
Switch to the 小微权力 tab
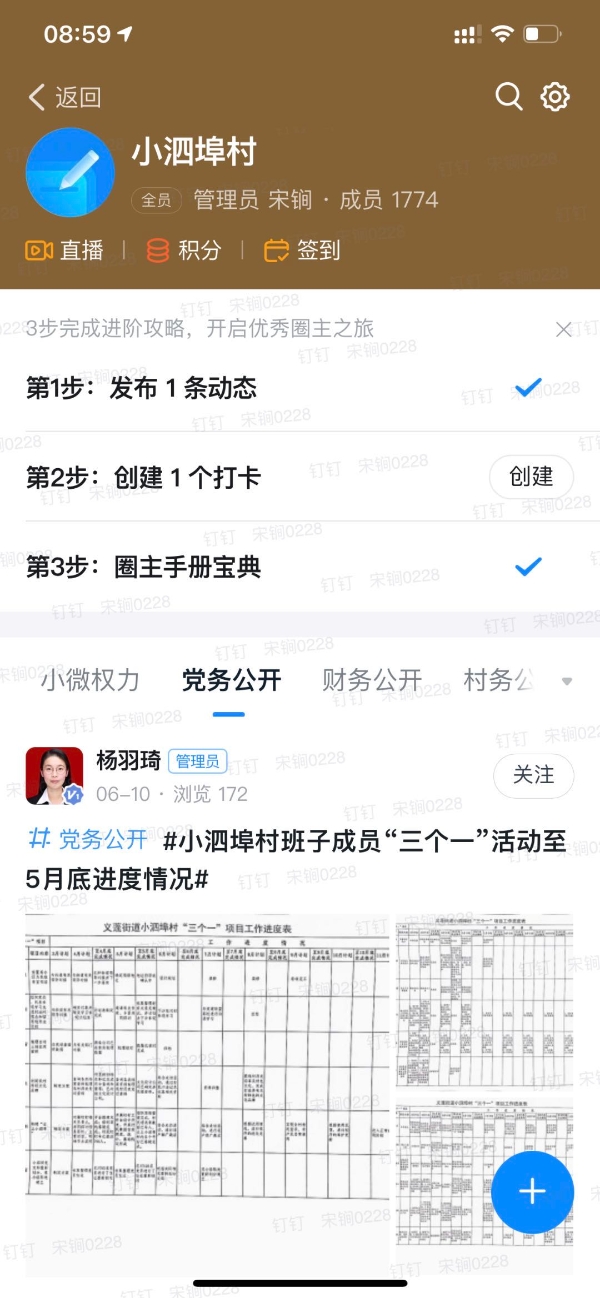[x=90, y=681]
